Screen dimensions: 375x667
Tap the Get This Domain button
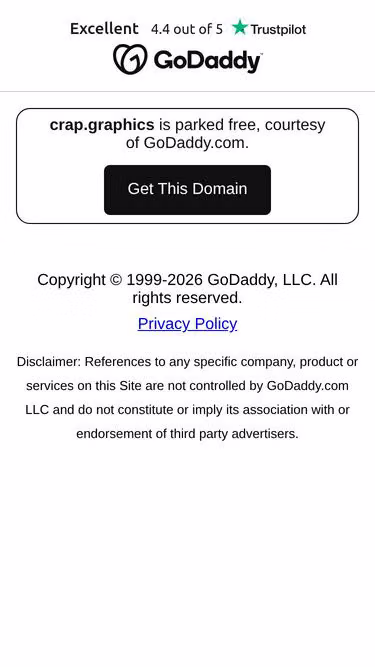pos(187,190)
